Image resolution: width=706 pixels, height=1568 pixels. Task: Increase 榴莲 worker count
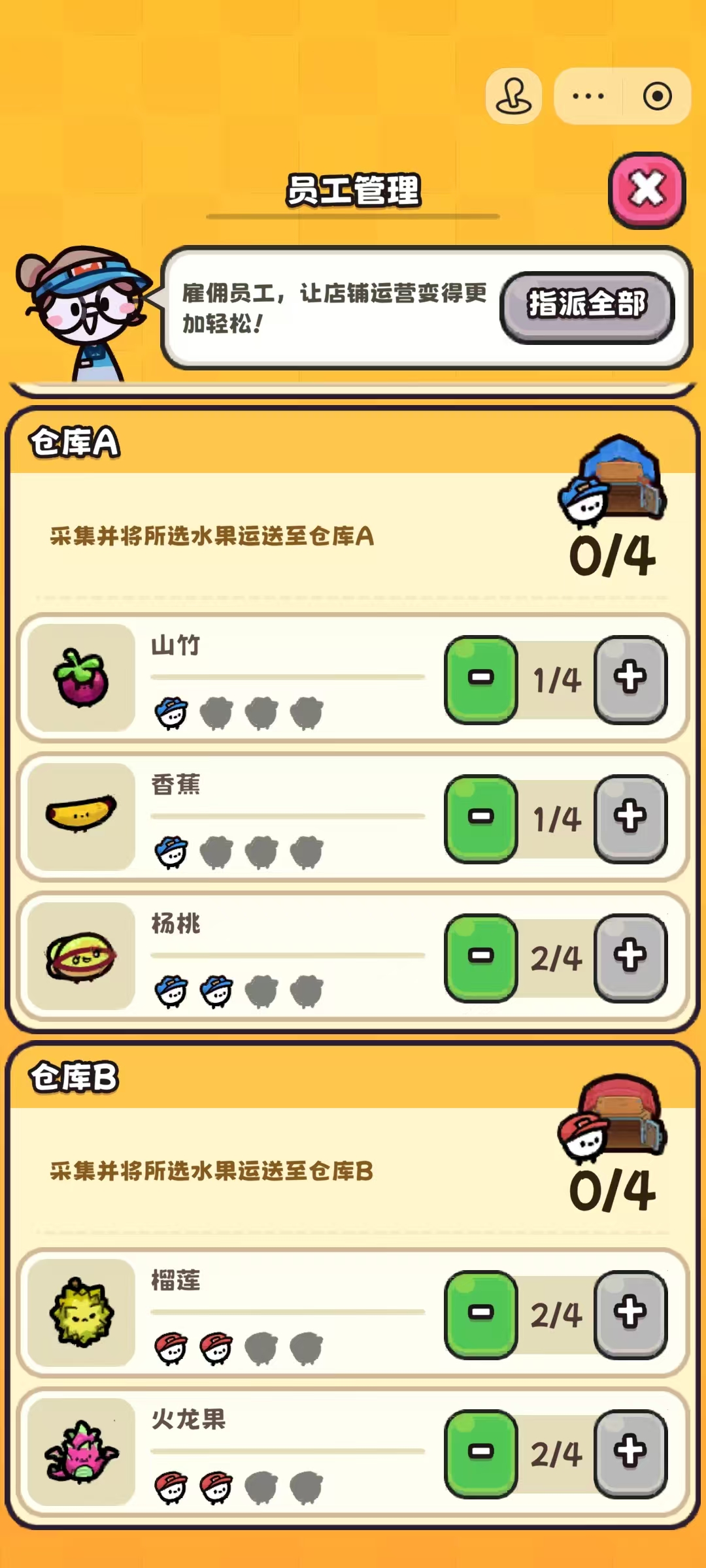tap(630, 1314)
